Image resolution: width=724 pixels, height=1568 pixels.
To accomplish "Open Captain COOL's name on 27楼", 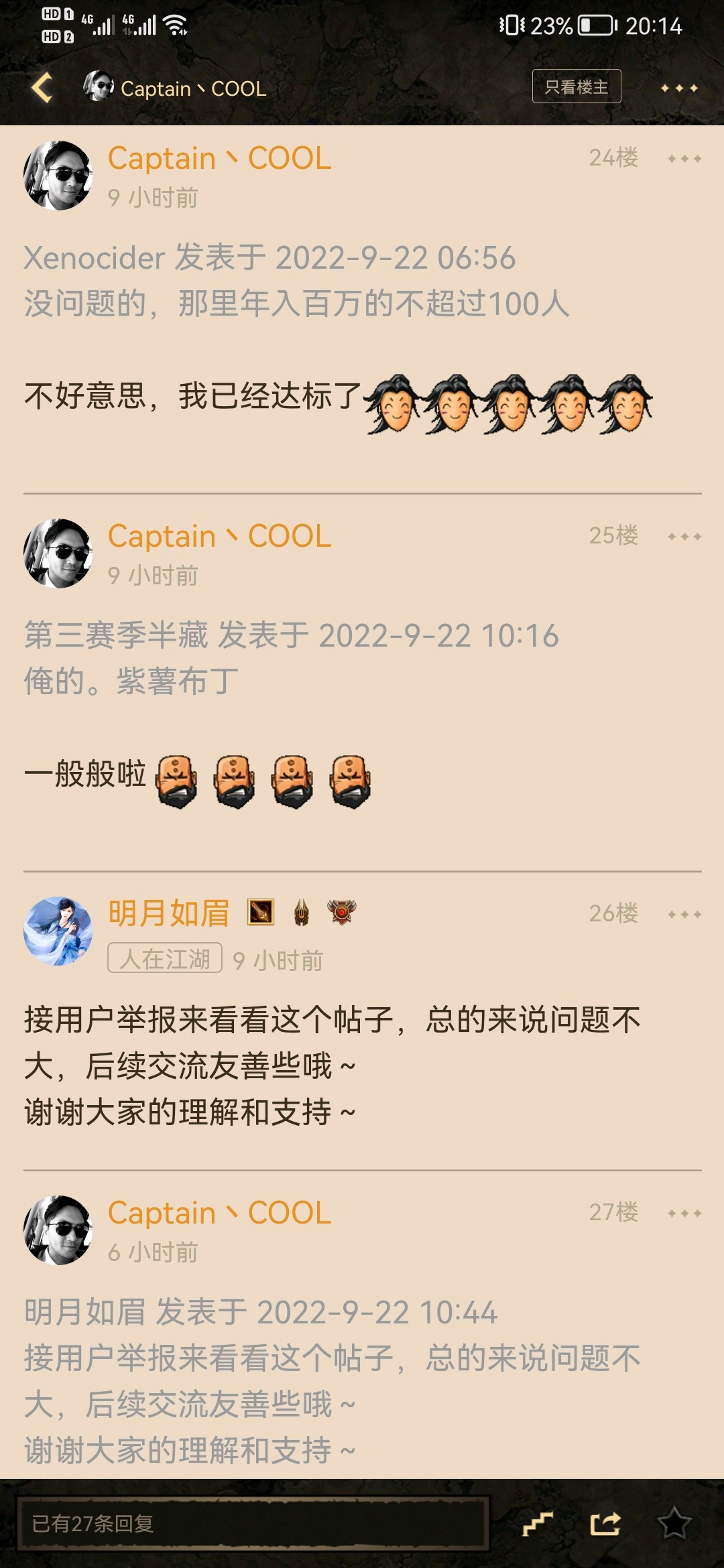I will tap(219, 1213).
